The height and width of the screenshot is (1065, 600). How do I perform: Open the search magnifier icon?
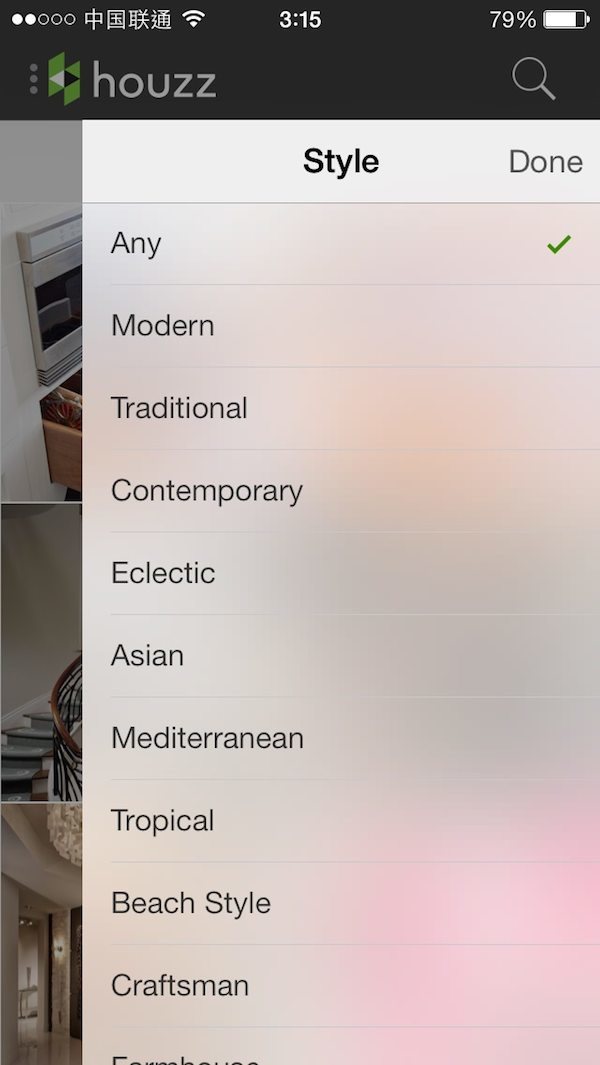533,79
